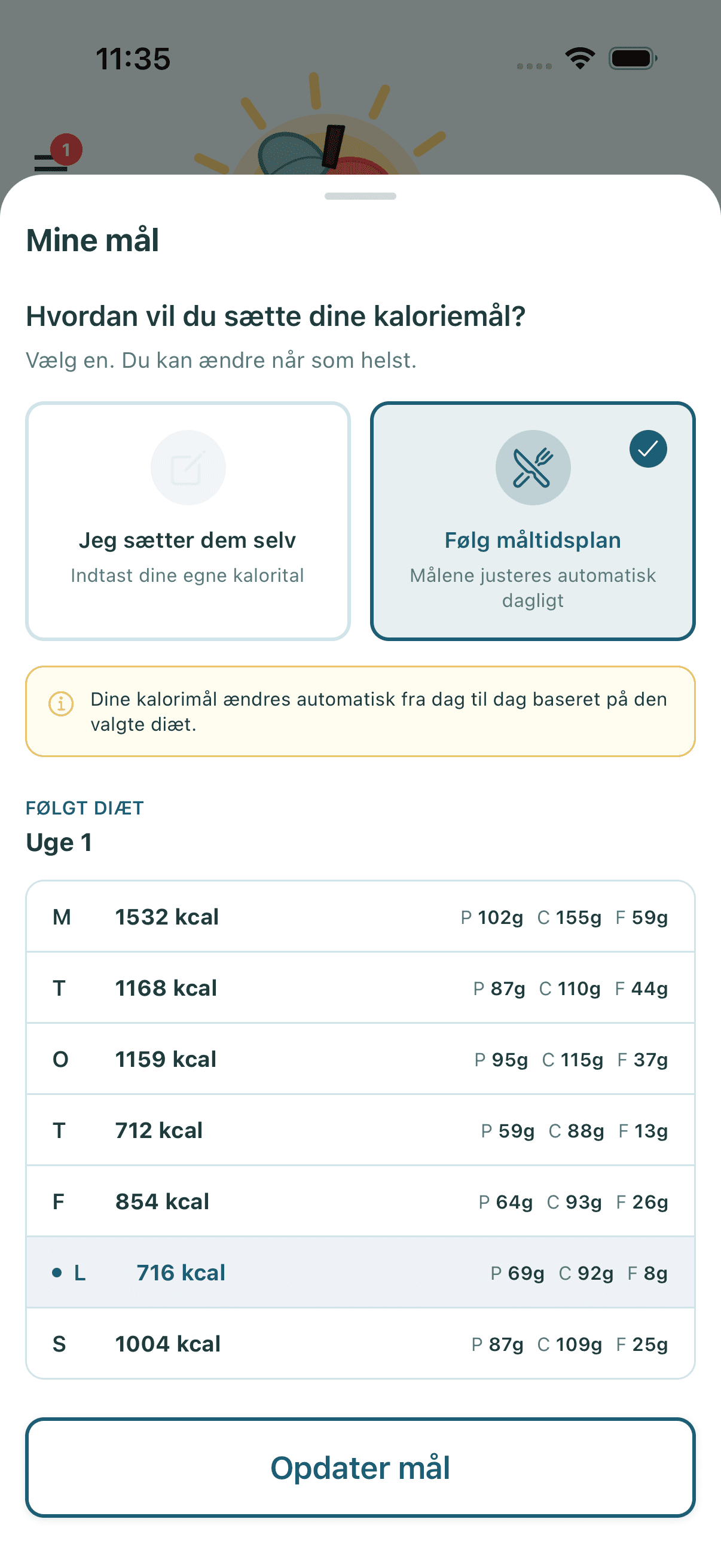This screenshot has width=721, height=1568.
Task: Choose the "Følg måltidsplan" card
Action: pos(533,521)
